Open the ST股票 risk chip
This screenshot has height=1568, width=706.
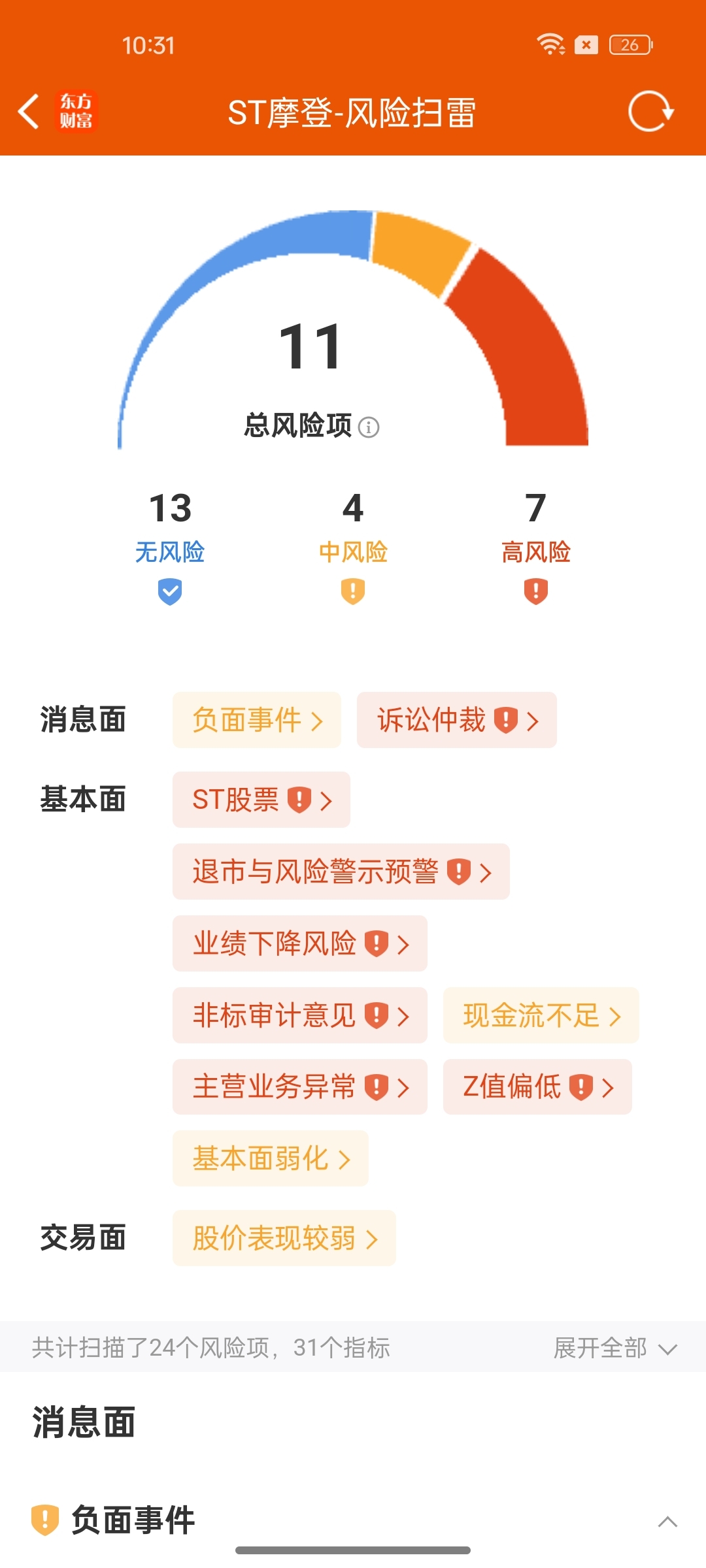point(261,800)
